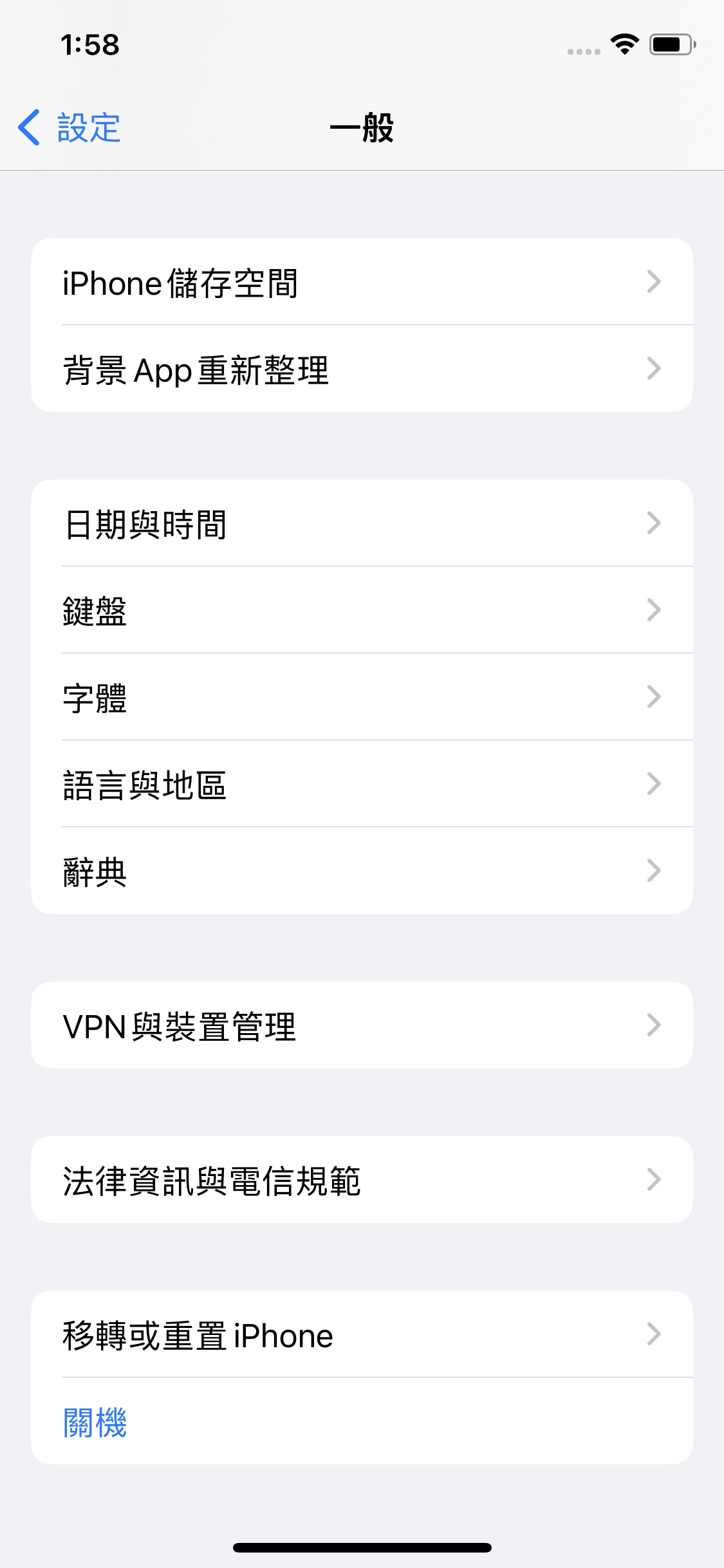Select the 一般 title header

click(362, 128)
